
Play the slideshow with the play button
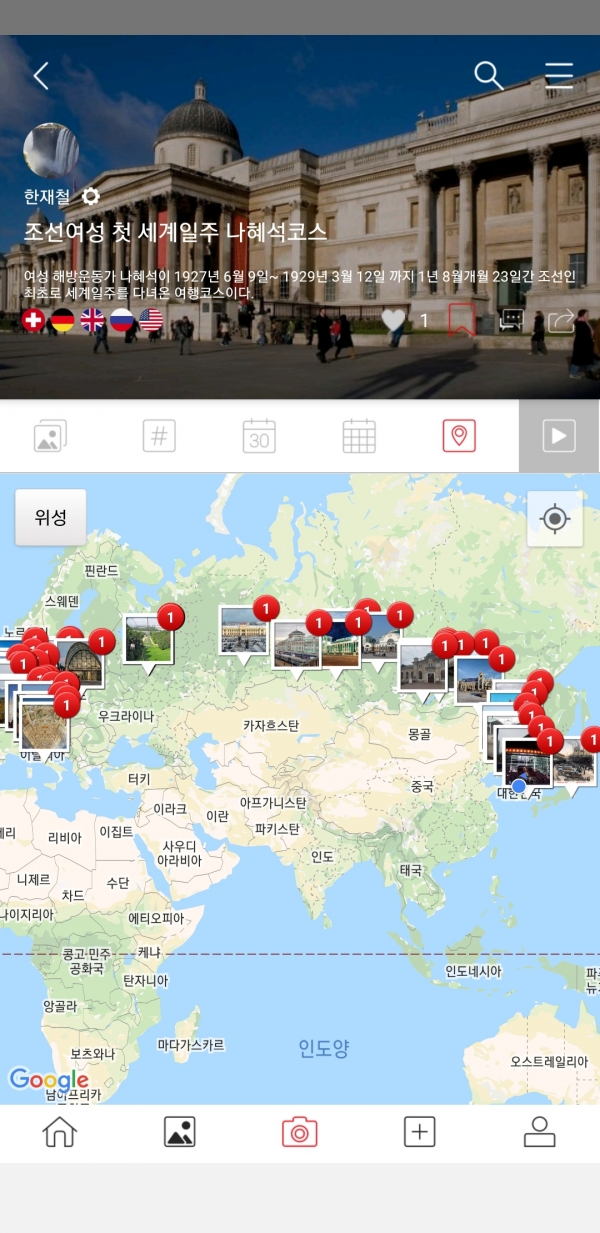tap(559, 436)
